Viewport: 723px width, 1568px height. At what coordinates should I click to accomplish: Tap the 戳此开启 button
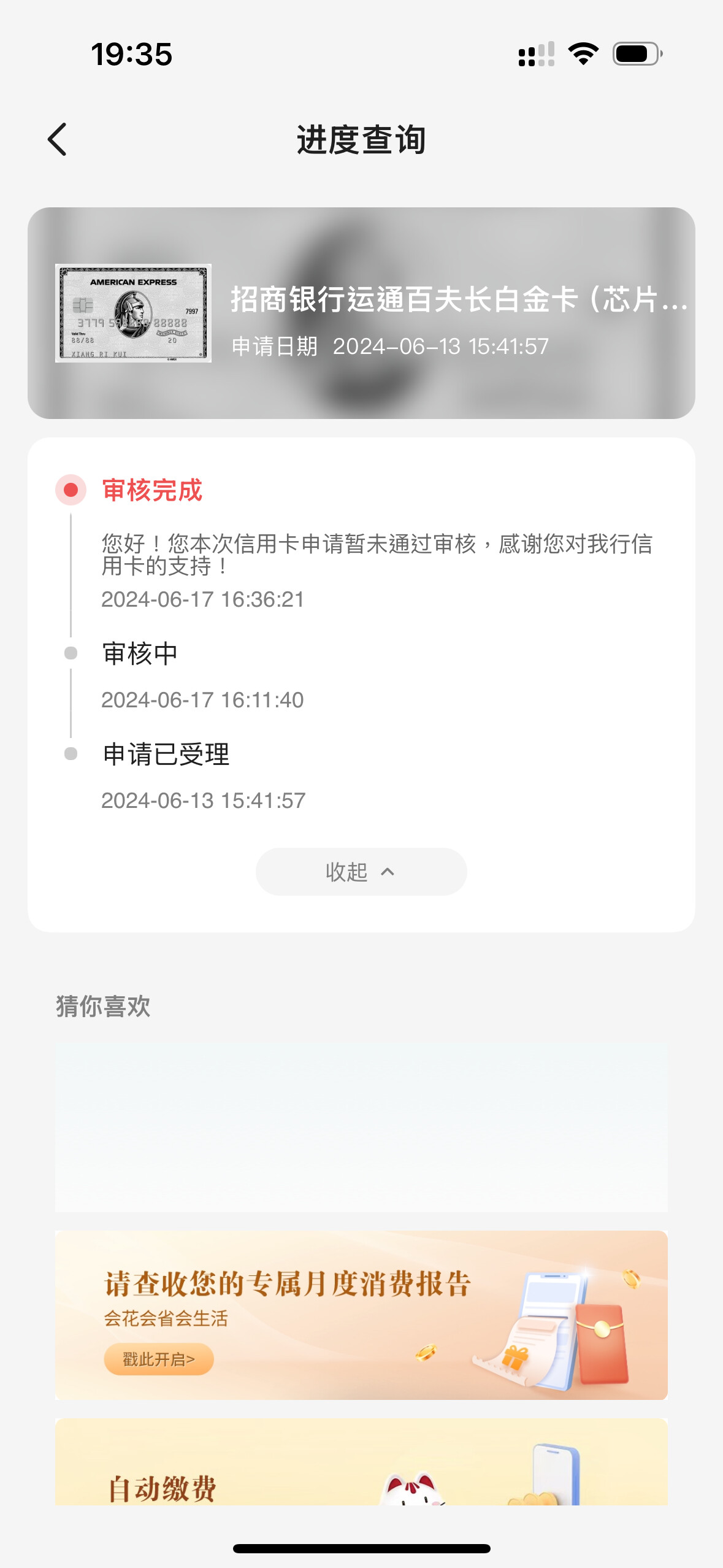click(x=159, y=1359)
